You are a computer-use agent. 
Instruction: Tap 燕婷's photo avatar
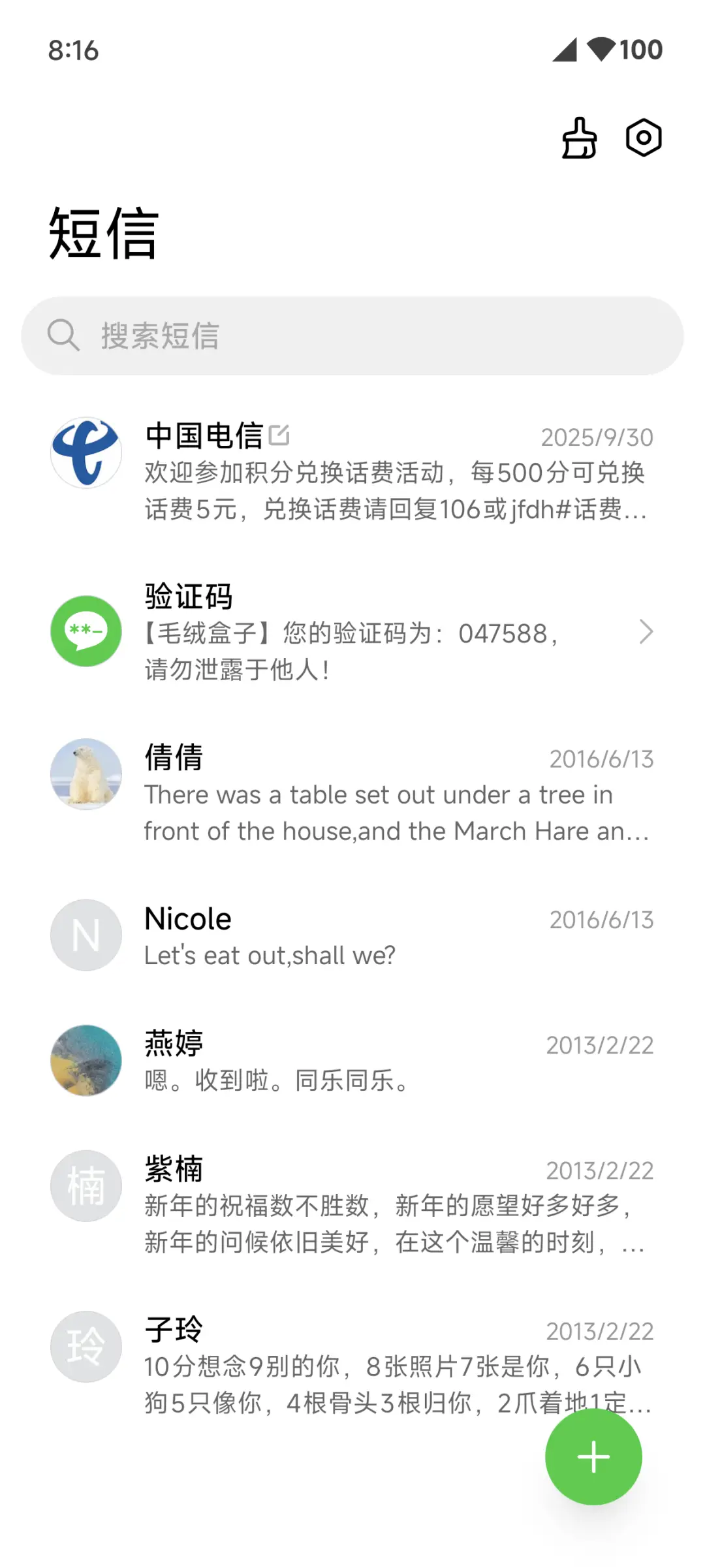(x=85, y=1061)
